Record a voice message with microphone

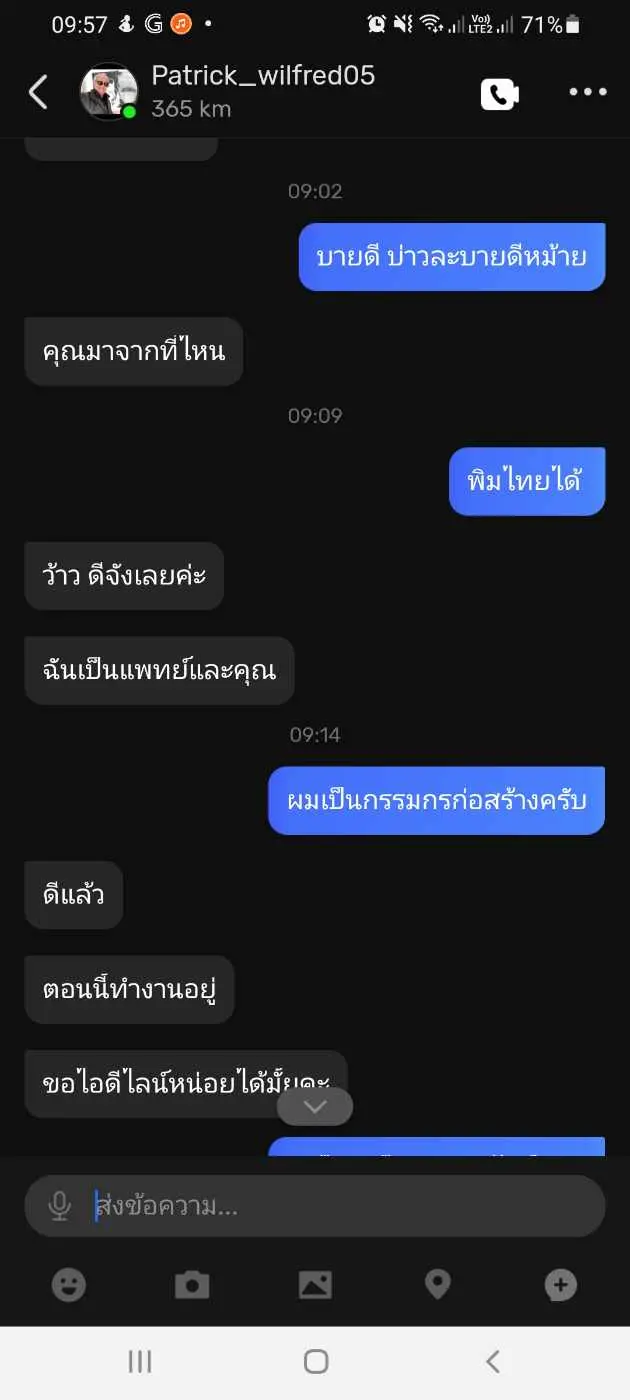[60, 1206]
